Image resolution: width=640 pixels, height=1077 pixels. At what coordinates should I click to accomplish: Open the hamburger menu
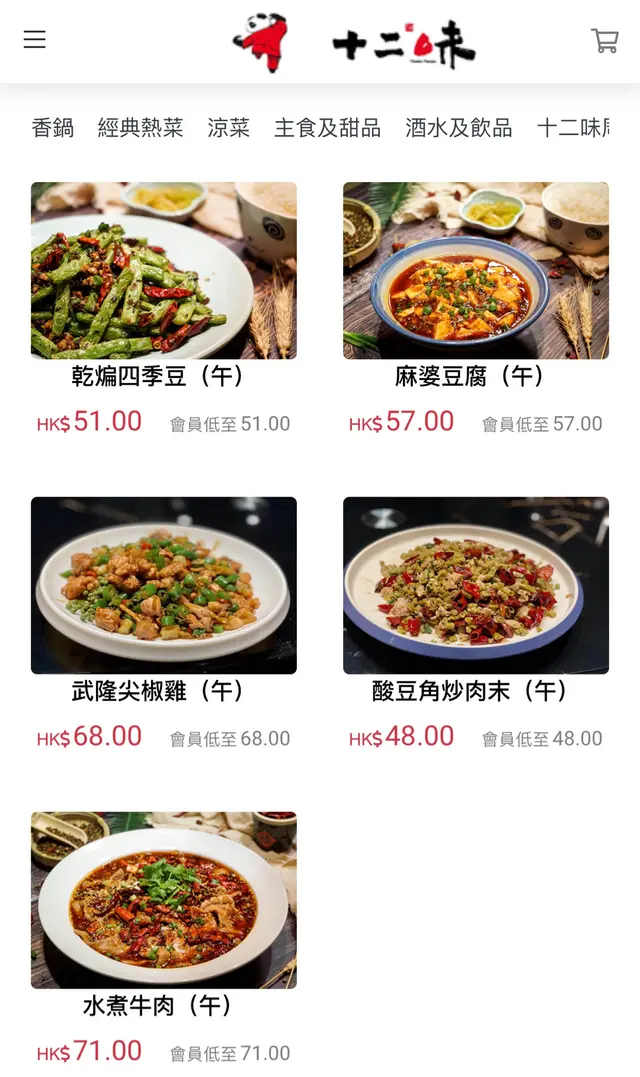[35, 39]
